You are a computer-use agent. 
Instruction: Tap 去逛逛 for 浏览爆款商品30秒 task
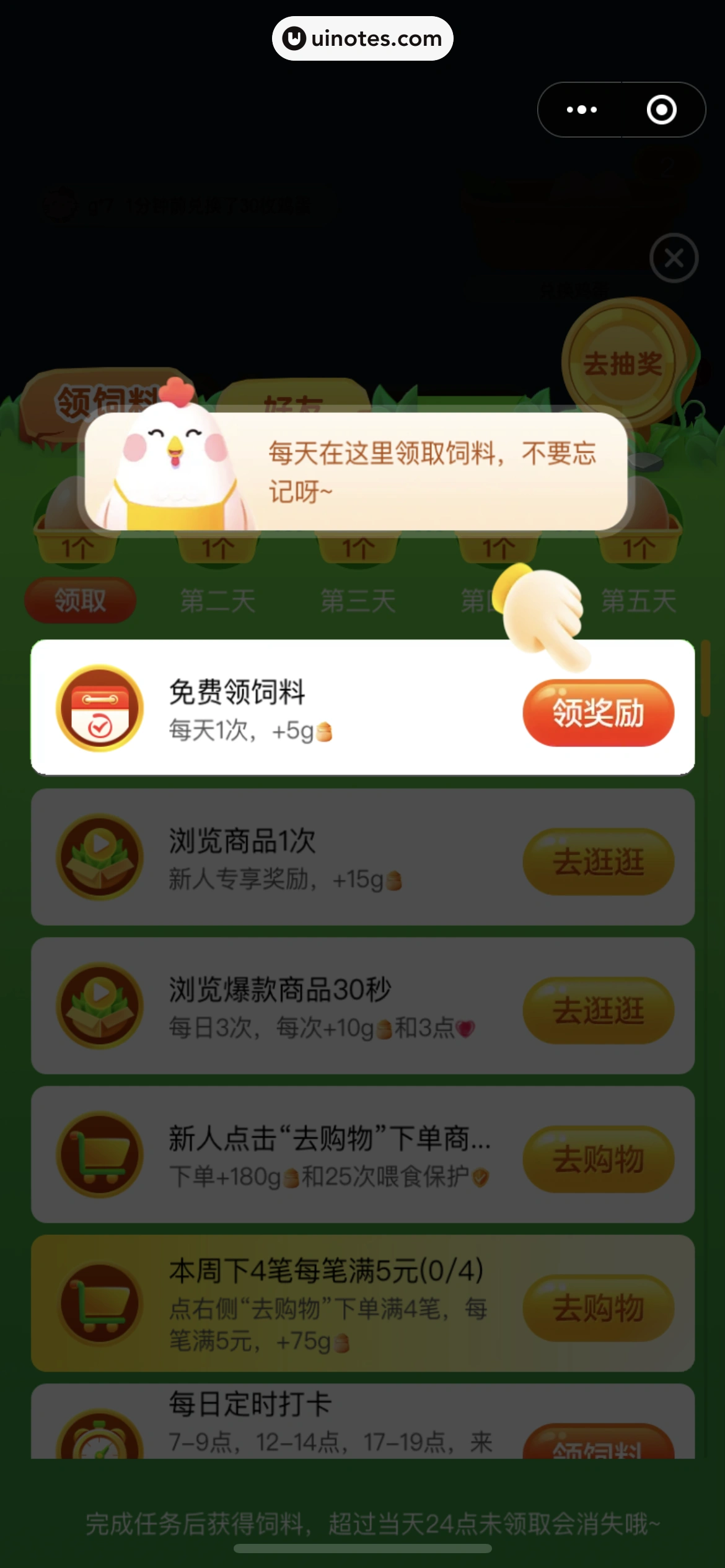pyautogui.click(x=598, y=1010)
